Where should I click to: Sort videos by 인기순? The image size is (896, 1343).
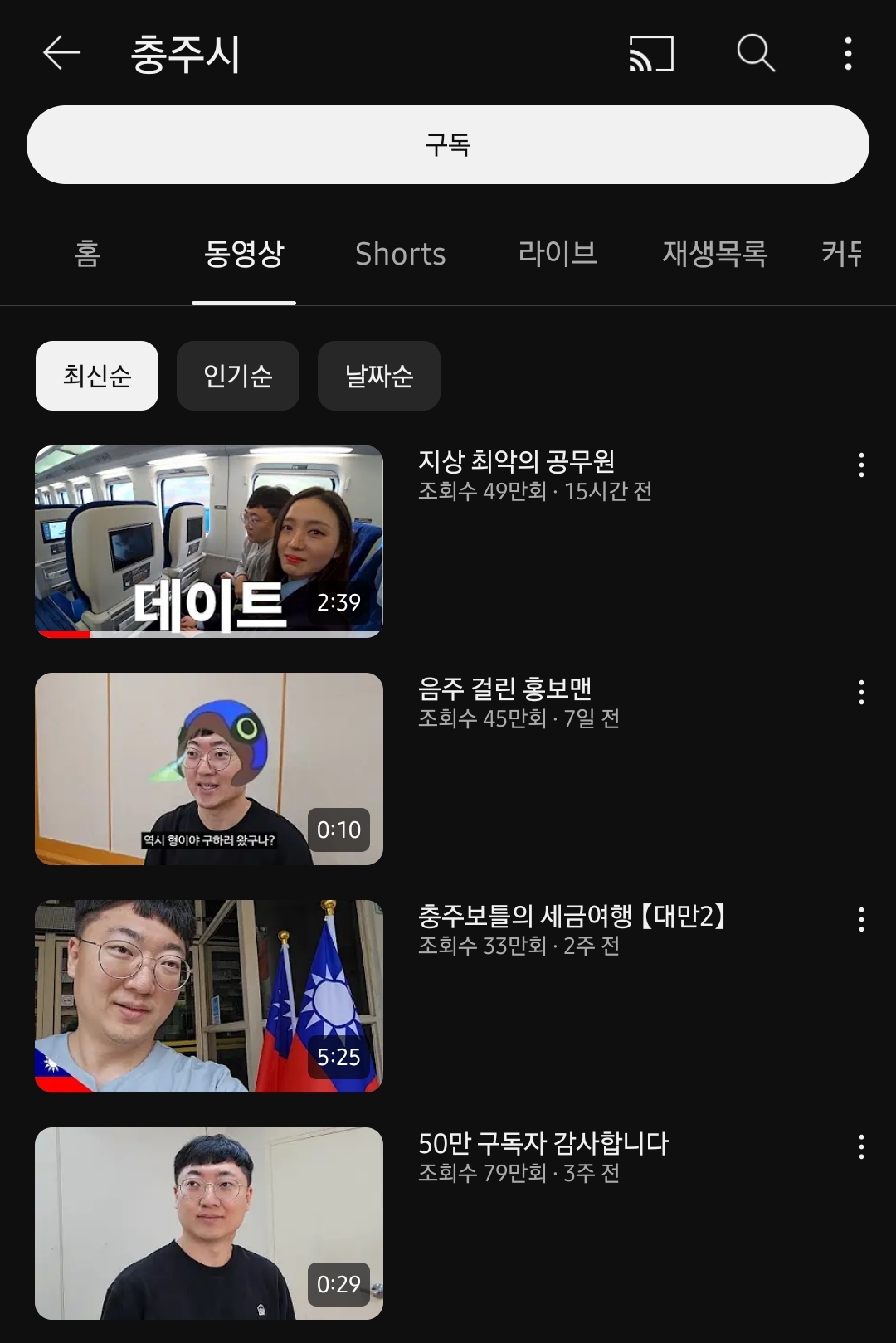coord(238,376)
